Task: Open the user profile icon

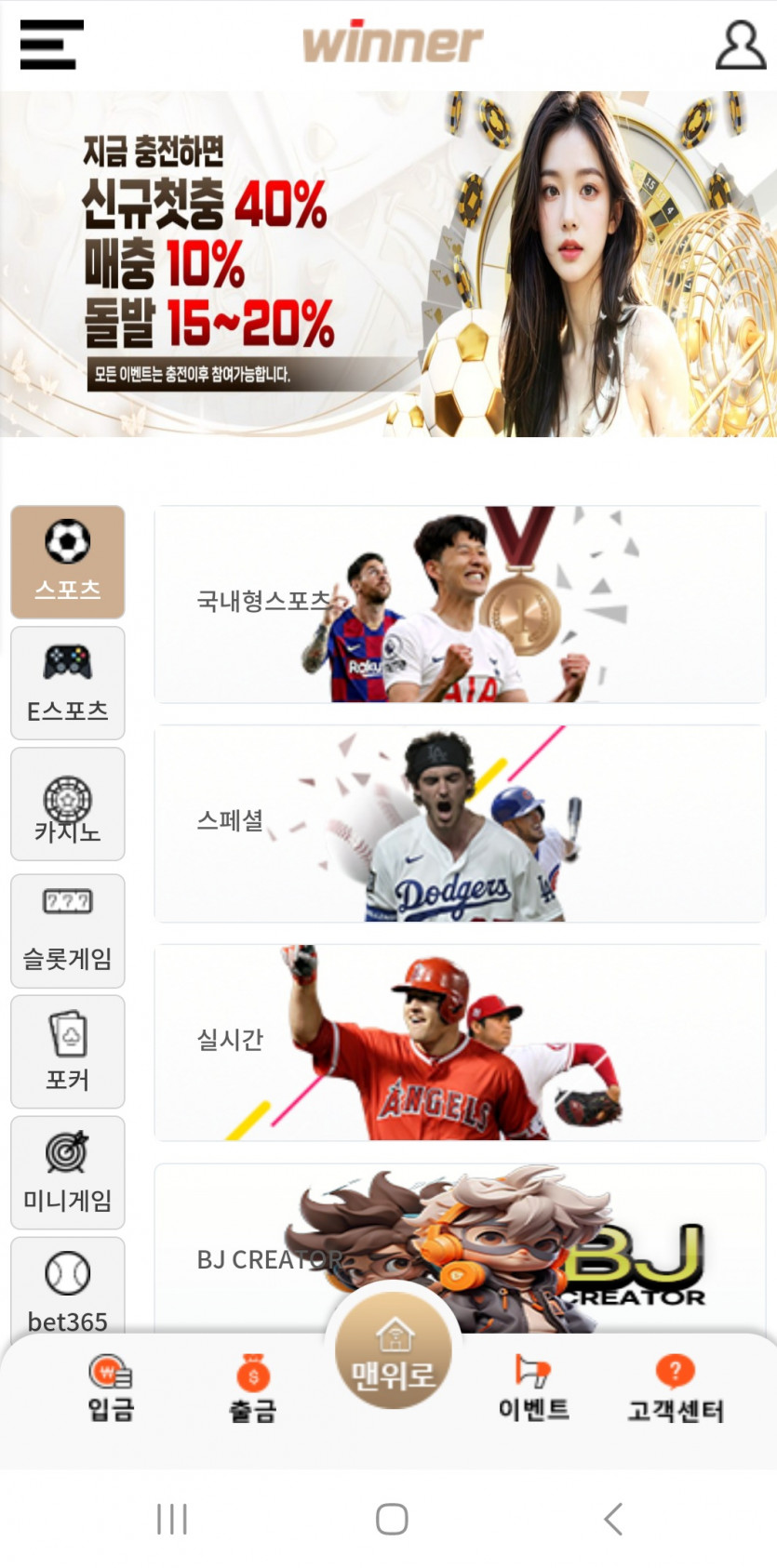Action: click(x=740, y=45)
